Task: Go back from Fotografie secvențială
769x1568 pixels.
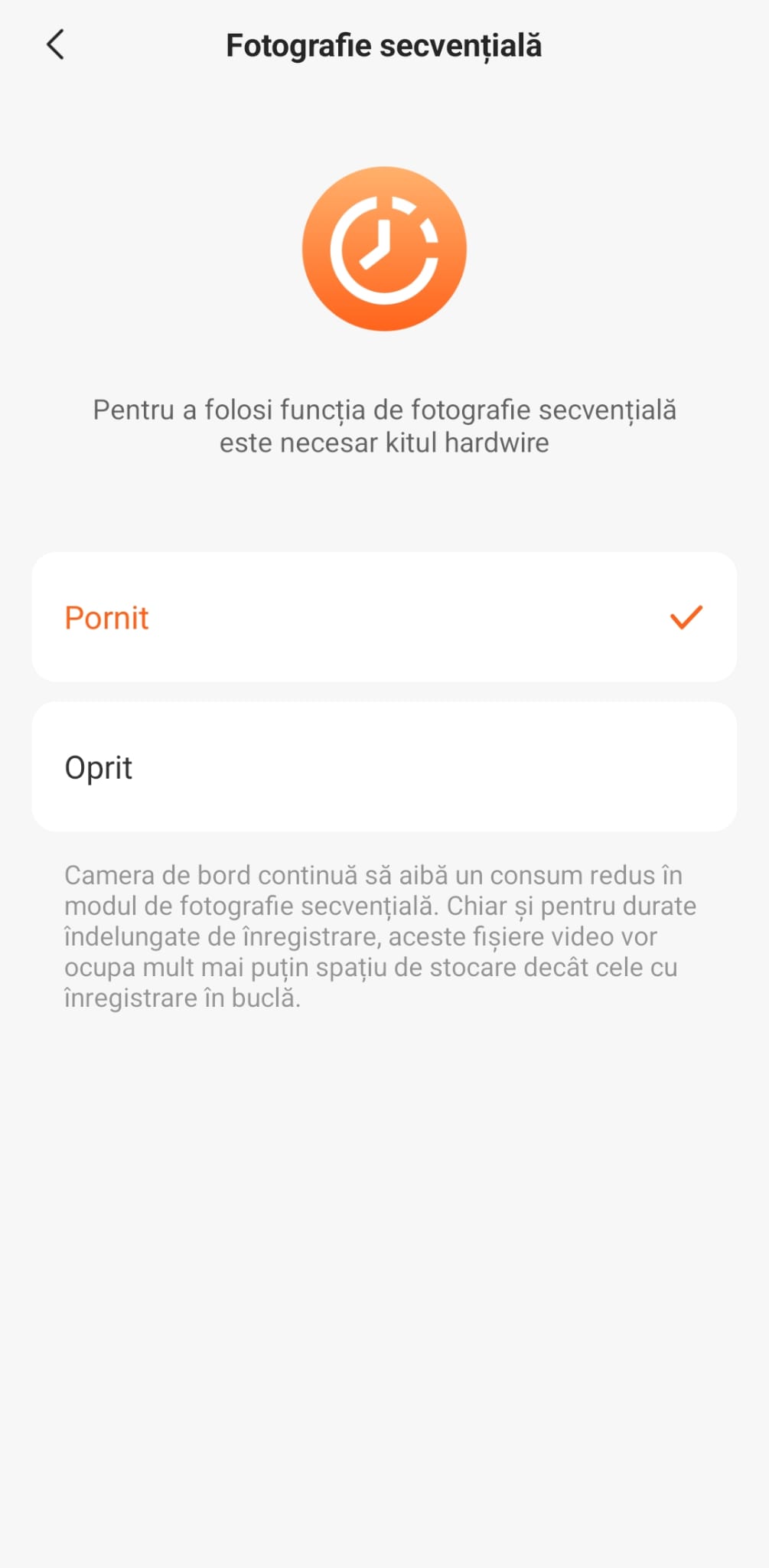Action: [x=55, y=45]
